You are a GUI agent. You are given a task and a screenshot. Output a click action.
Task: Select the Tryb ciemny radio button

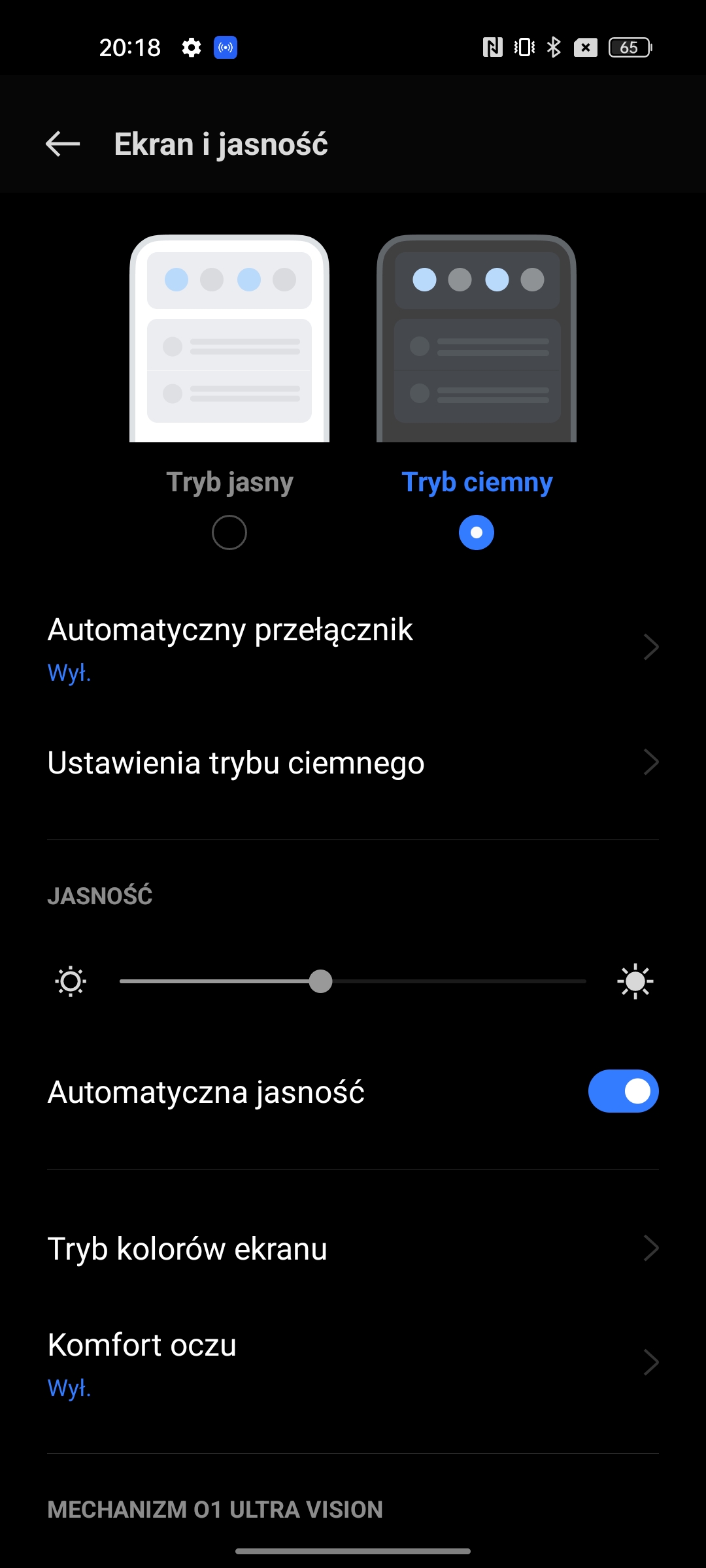click(x=476, y=532)
